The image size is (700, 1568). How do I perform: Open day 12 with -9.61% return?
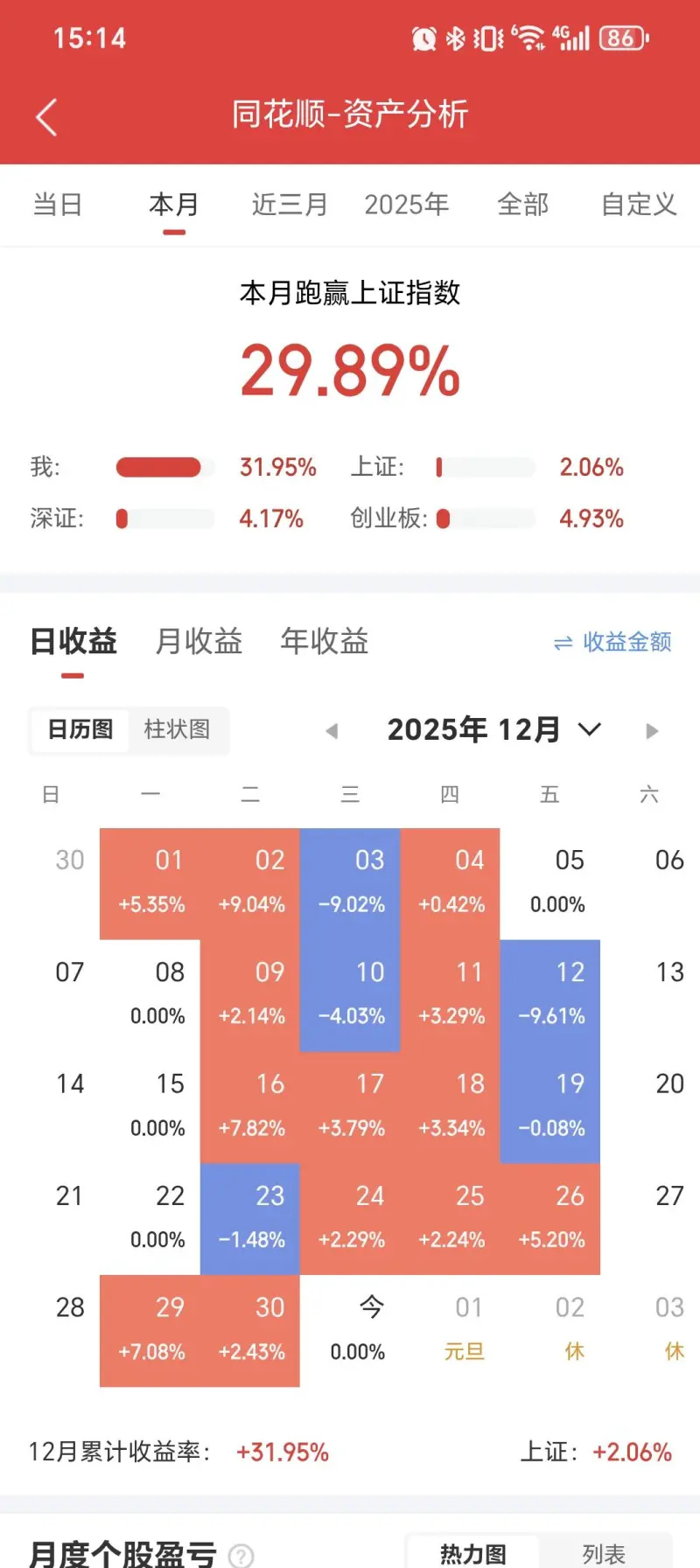coord(550,995)
